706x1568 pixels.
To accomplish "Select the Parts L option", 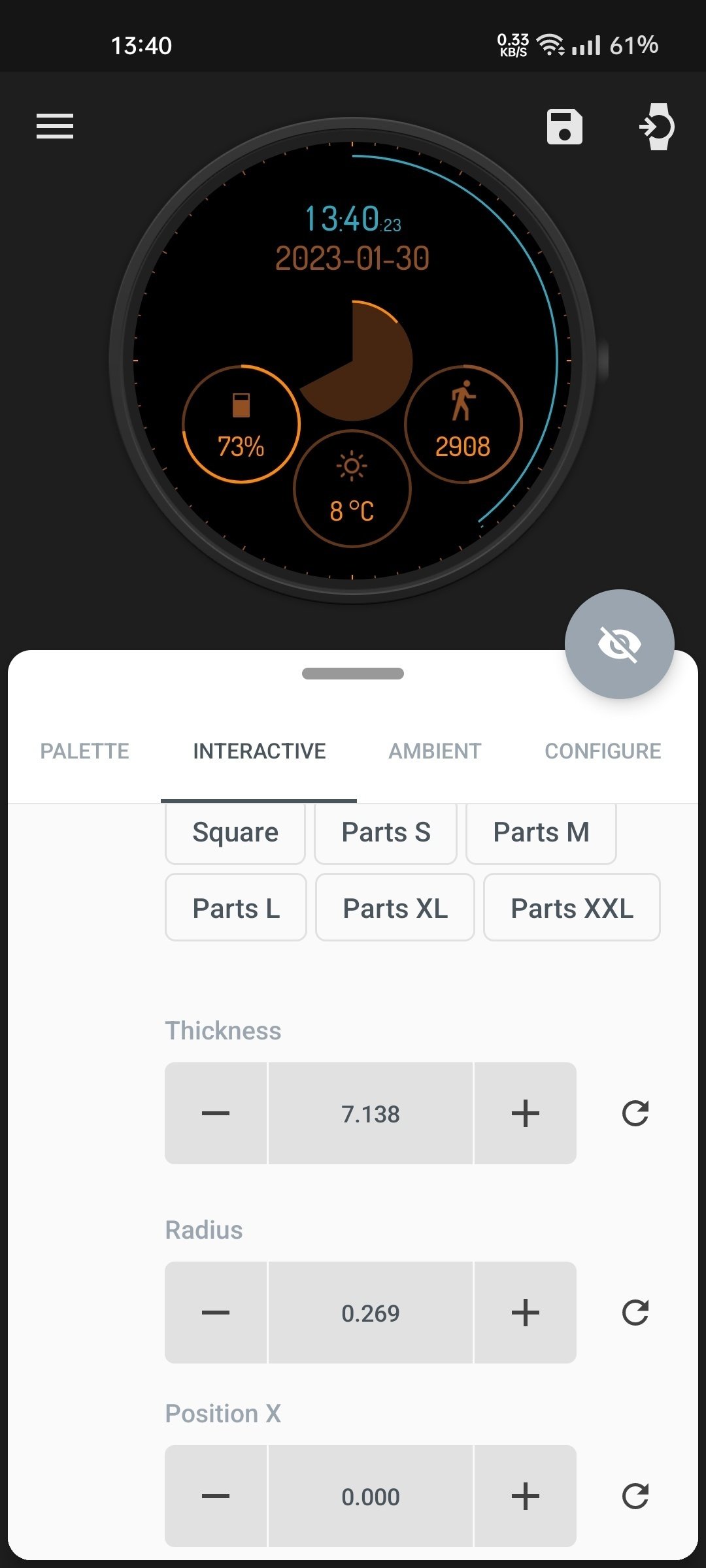I will point(236,908).
